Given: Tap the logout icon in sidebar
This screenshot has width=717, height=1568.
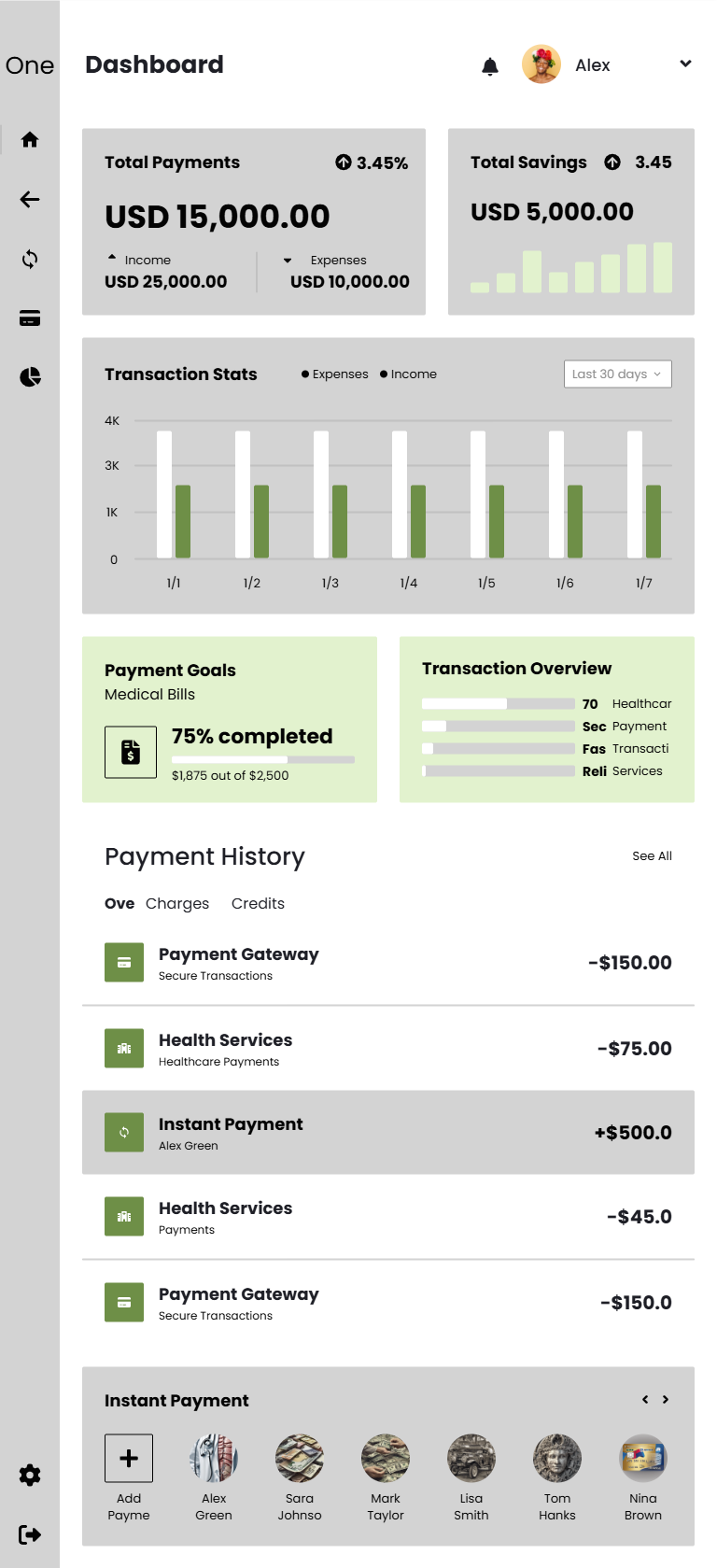Looking at the screenshot, I should click(30, 1534).
